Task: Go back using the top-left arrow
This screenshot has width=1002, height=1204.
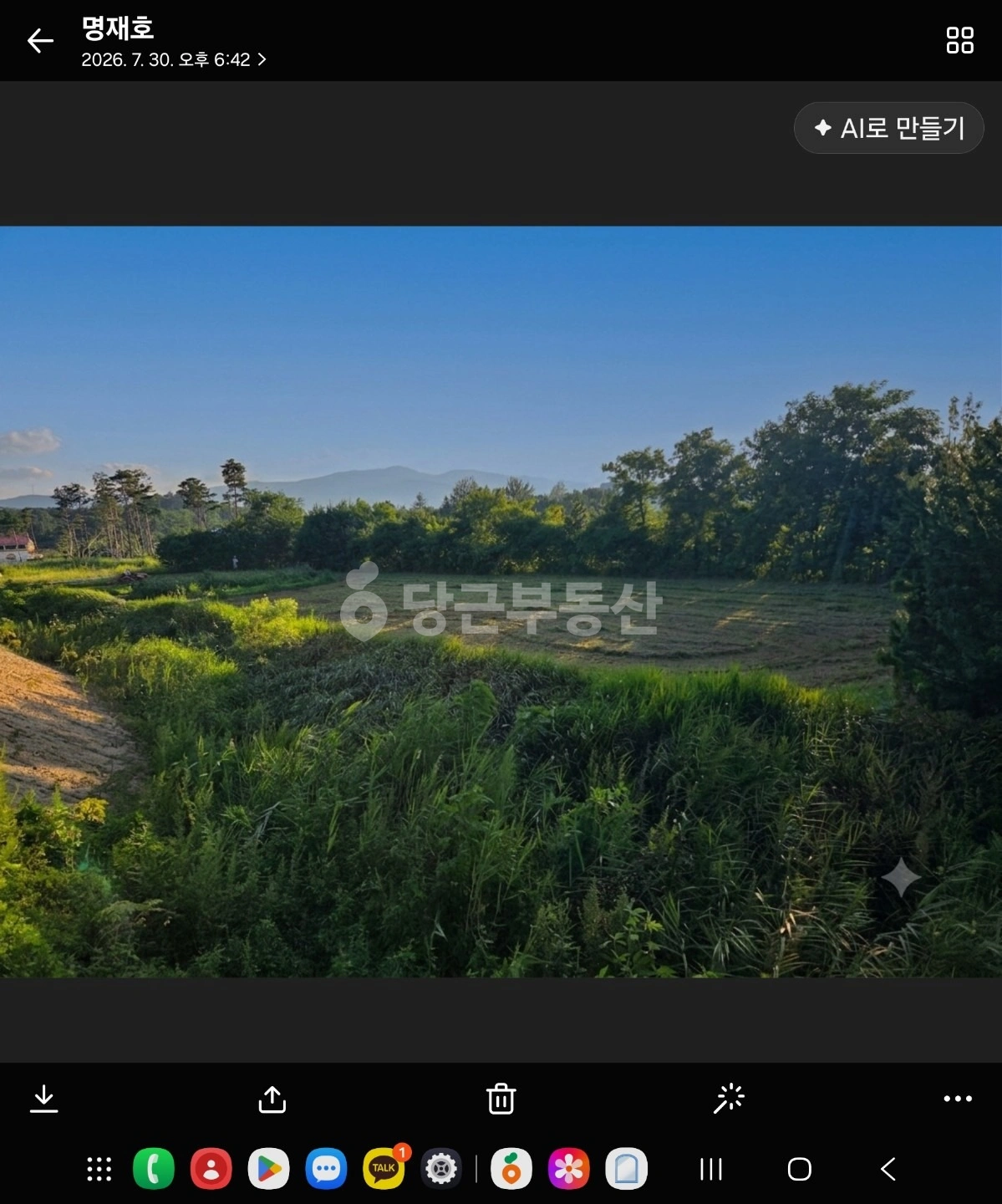Action: click(39, 40)
